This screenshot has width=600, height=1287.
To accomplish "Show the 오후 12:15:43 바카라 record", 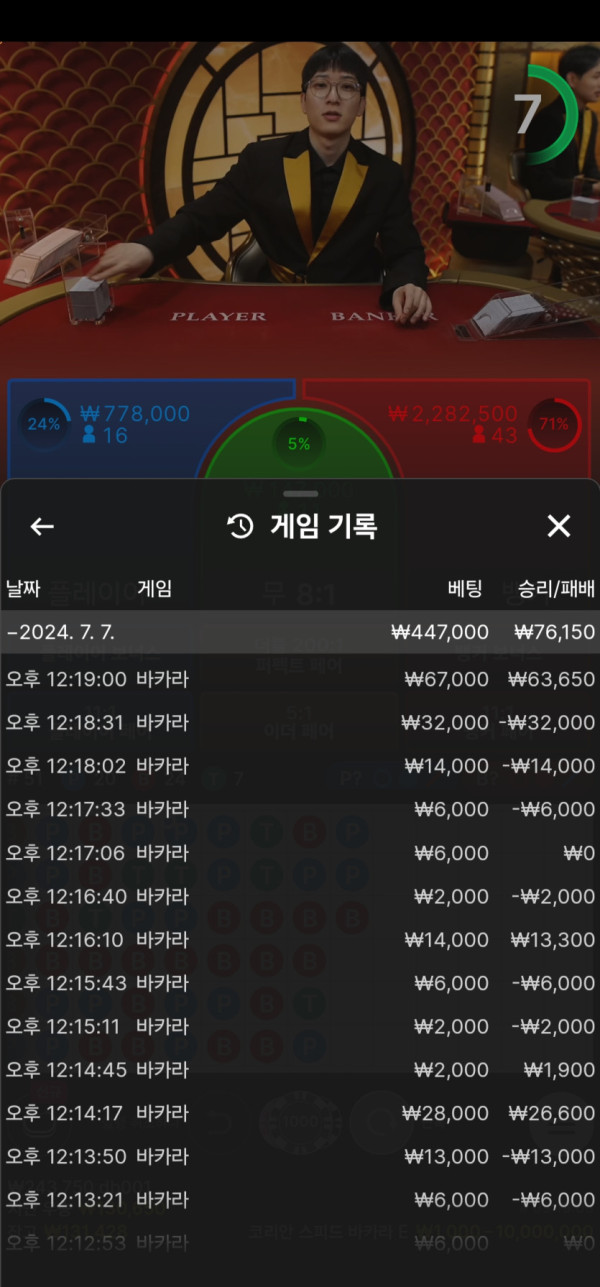I will point(300,983).
